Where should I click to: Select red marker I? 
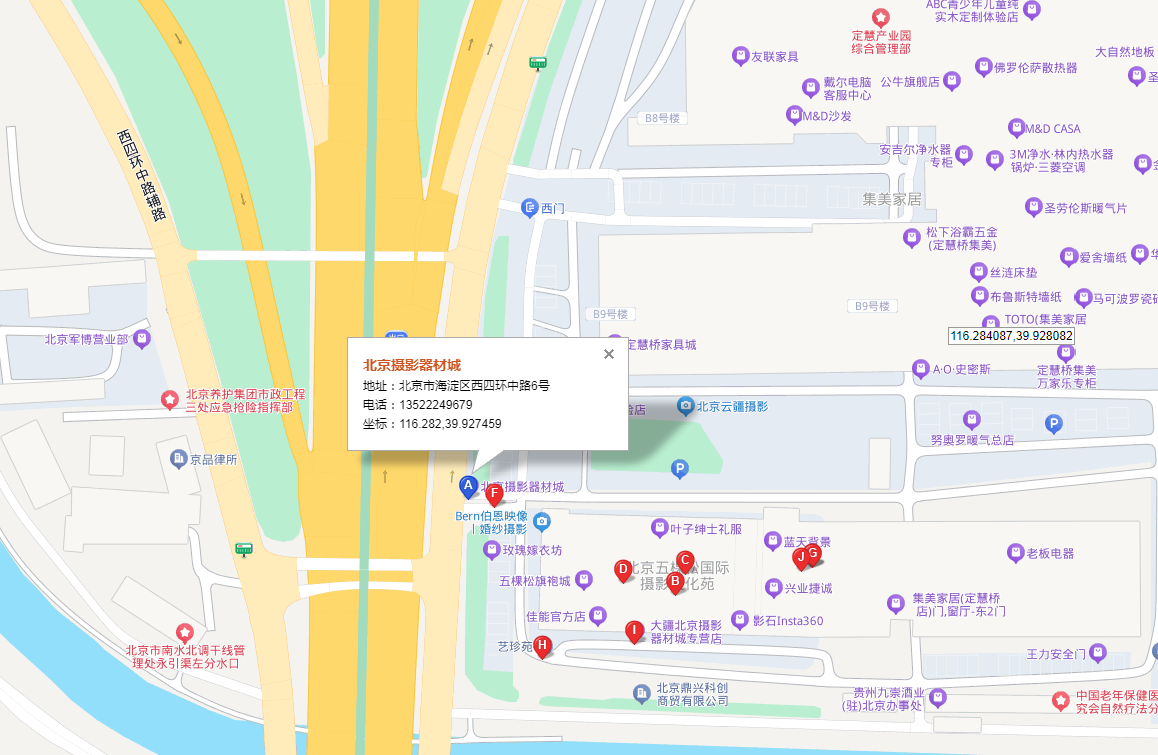click(633, 631)
